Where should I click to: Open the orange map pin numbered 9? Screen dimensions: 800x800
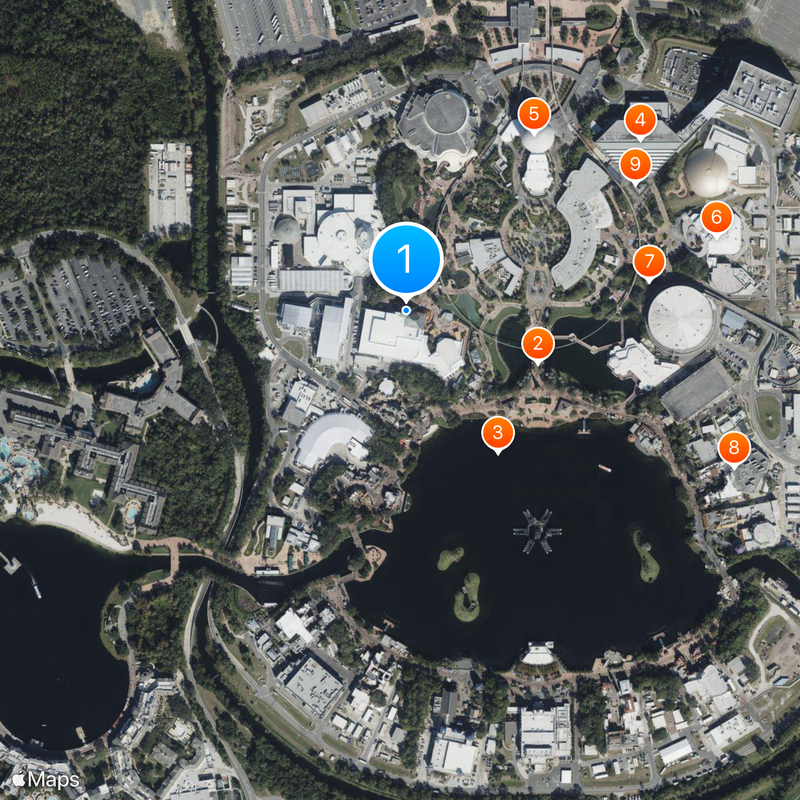coord(635,163)
